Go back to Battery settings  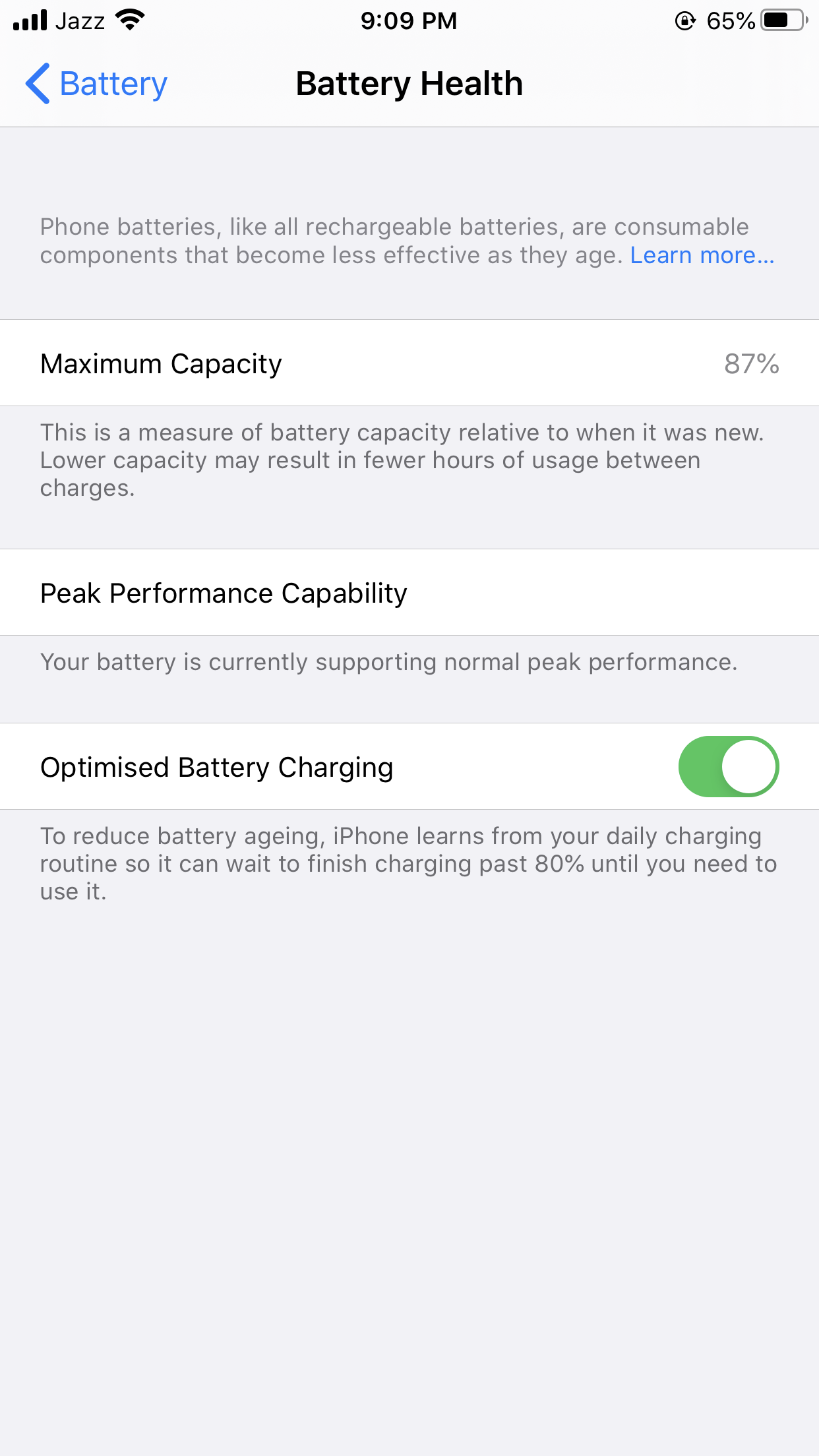coord(96,84)
